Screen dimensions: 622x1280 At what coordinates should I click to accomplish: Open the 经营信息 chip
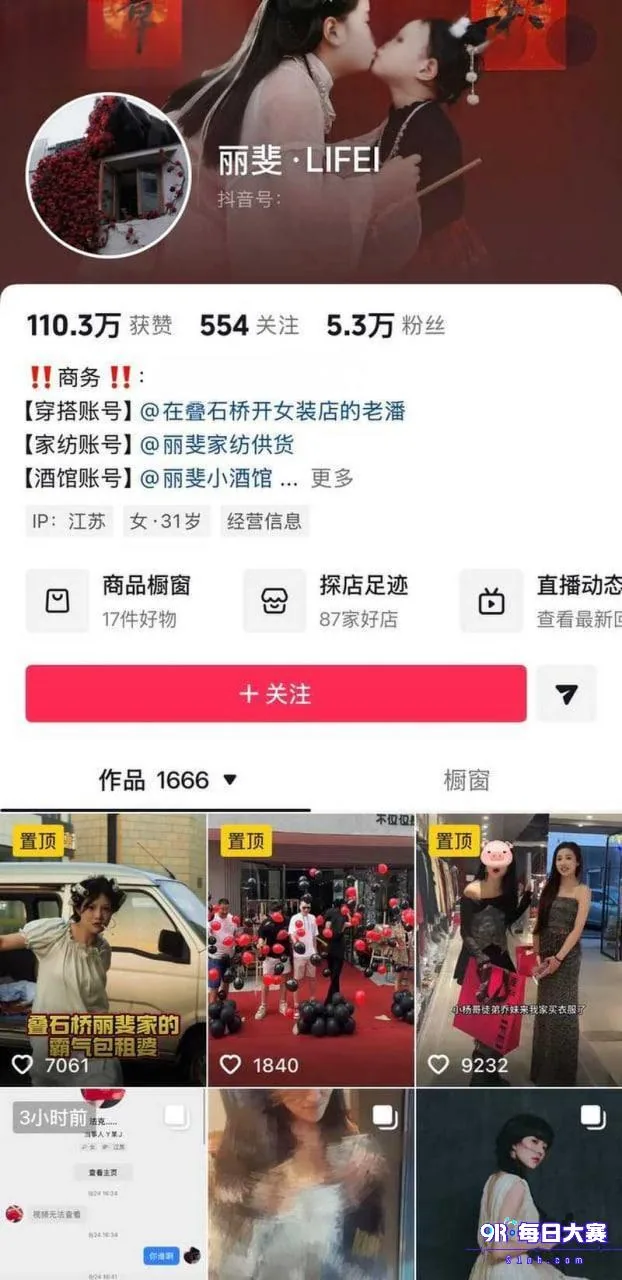264,521
